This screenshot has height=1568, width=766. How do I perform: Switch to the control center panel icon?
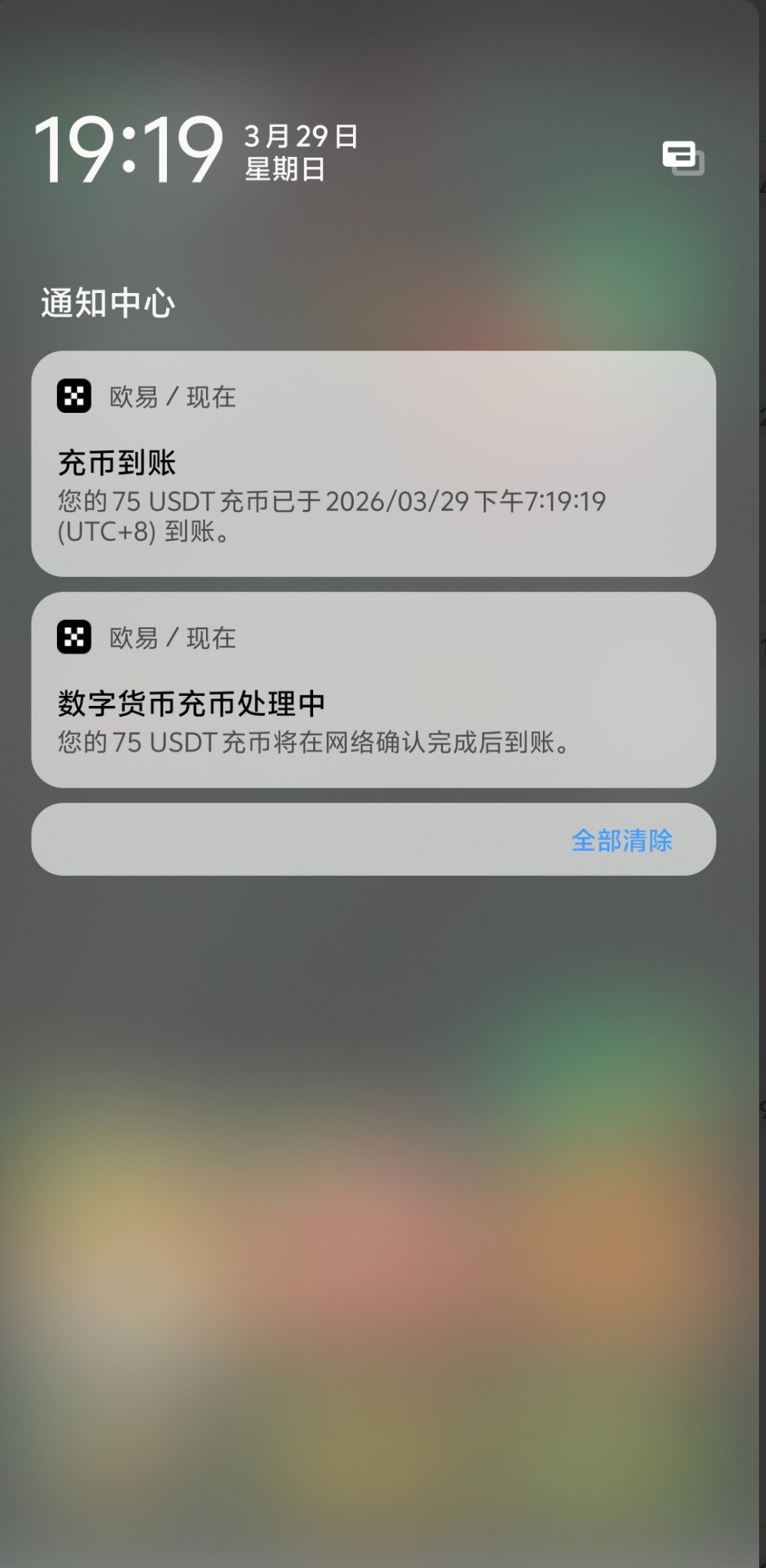(683, 158)
